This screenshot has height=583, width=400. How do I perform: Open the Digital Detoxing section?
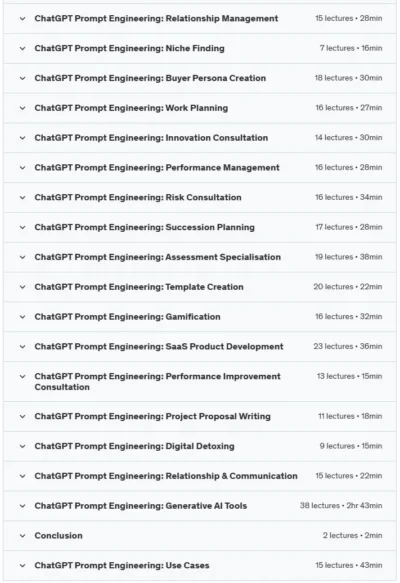click(200, 446)
